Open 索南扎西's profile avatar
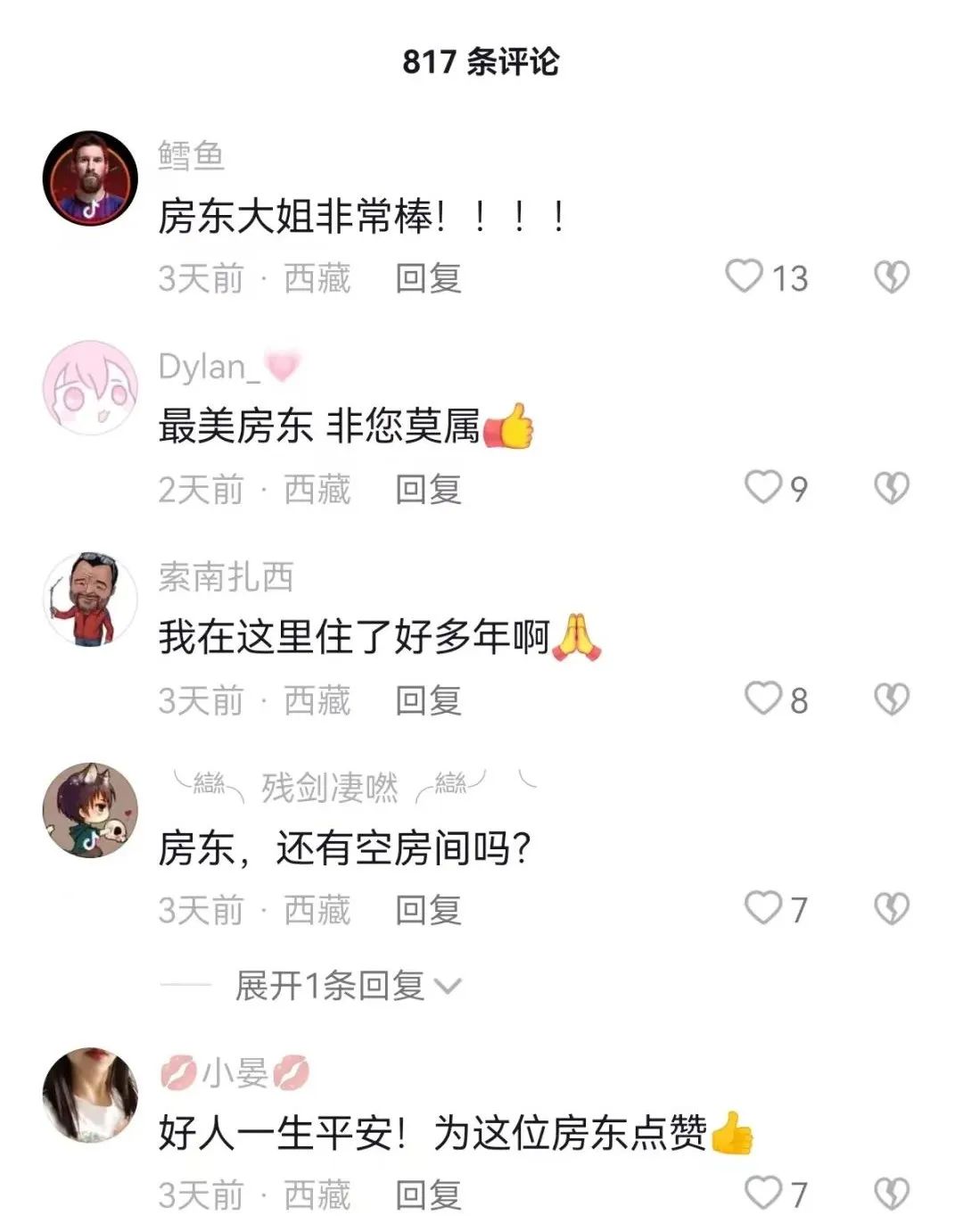 tap(91, 599)
